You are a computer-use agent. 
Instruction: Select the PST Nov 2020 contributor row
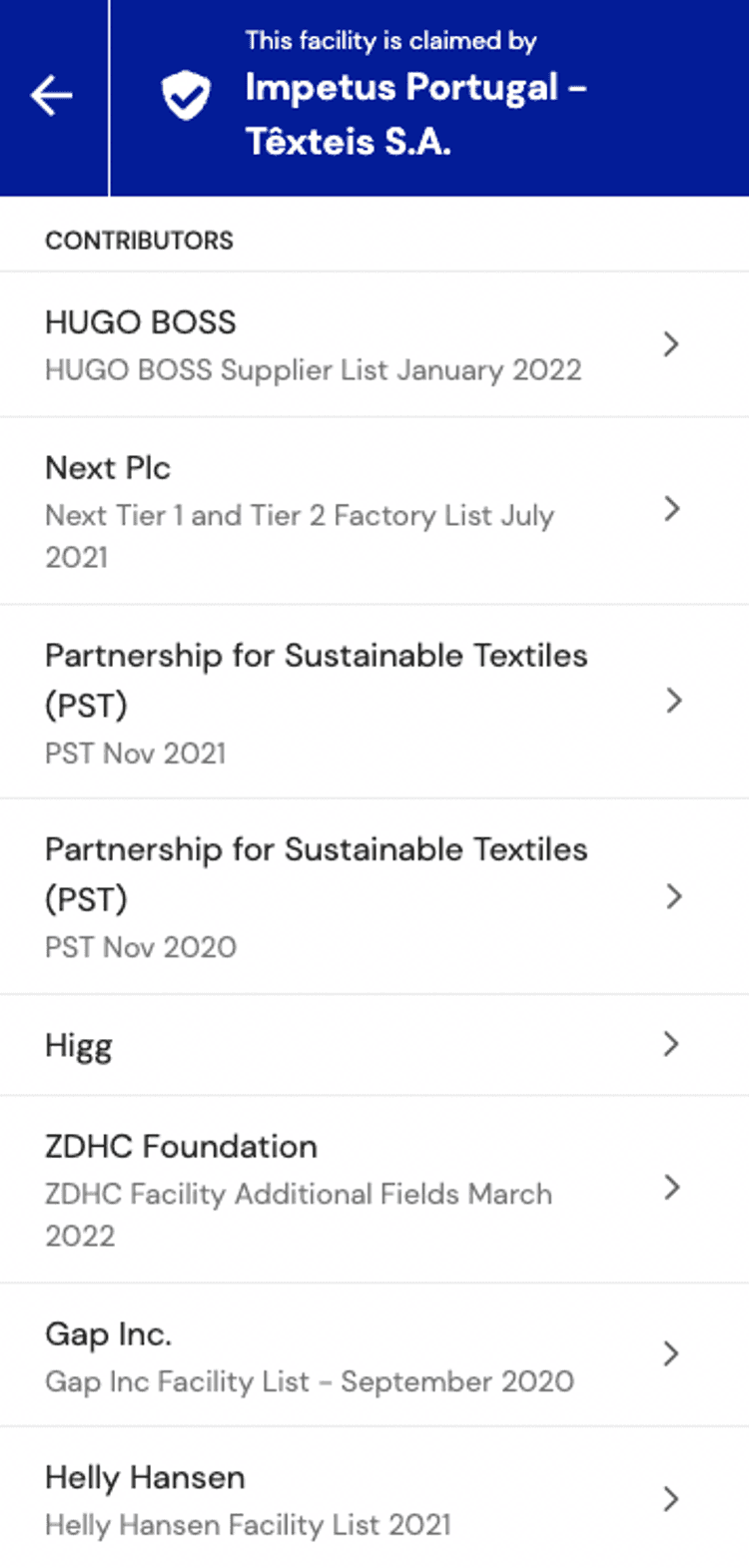[x=374, y=896]
